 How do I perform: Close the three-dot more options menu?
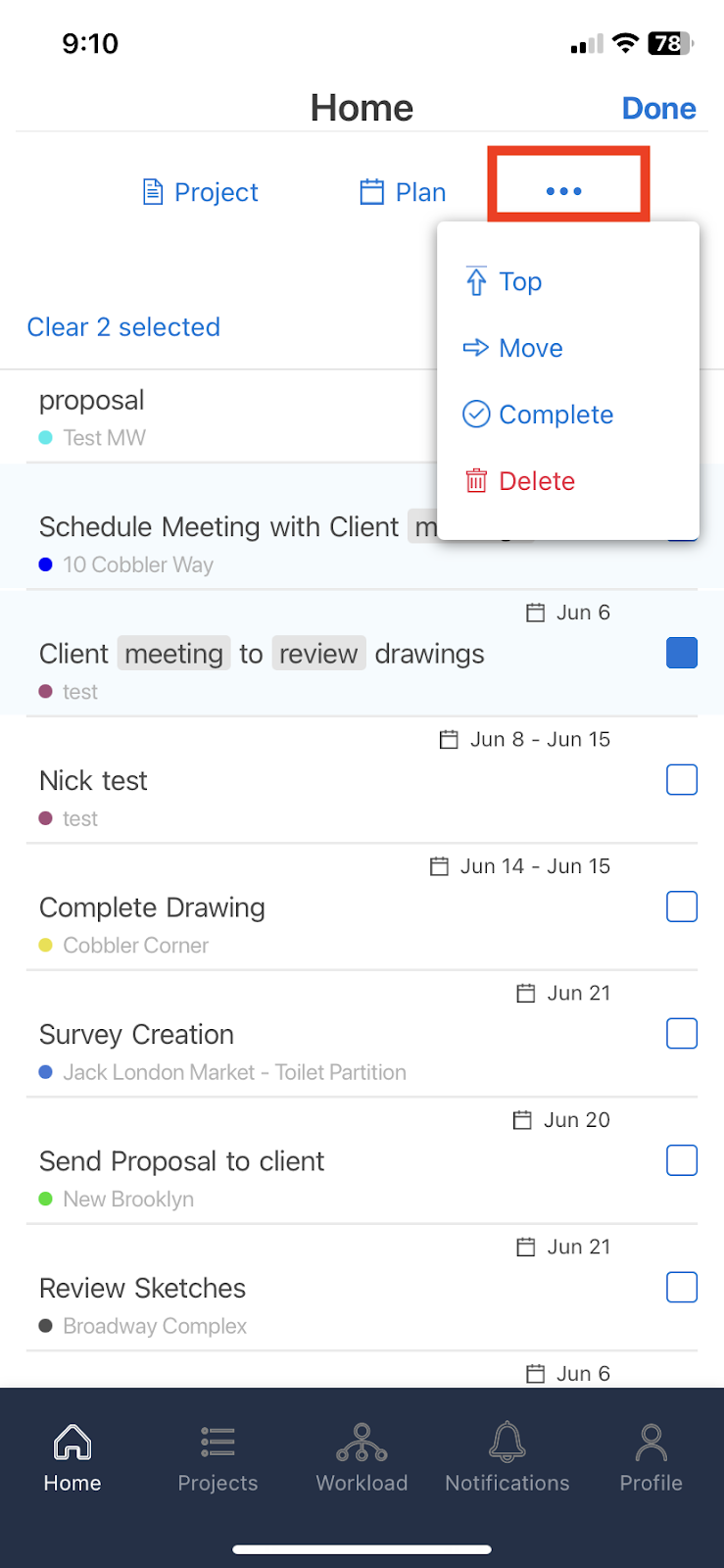click(564, 191)
